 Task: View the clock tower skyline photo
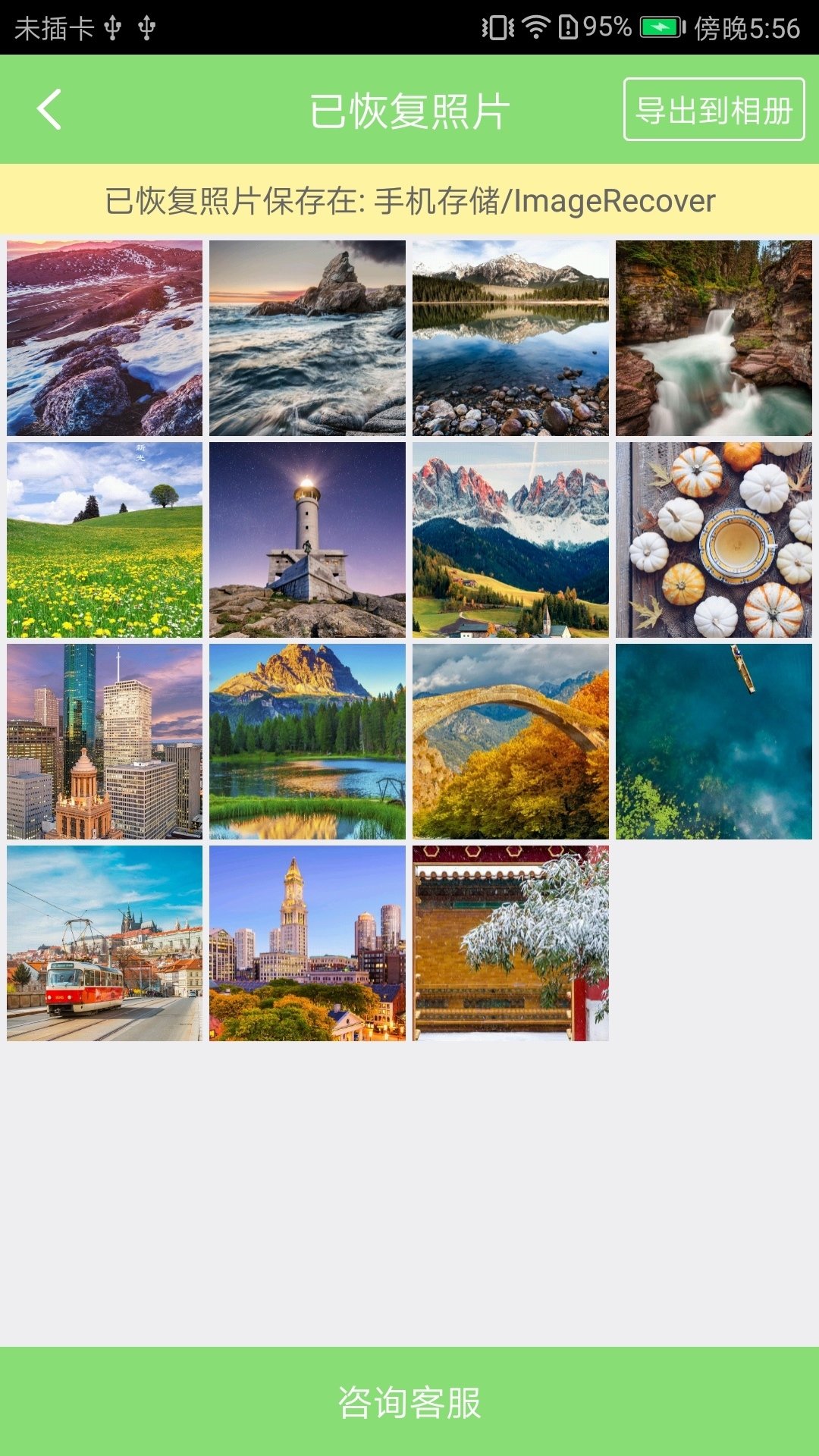(307, 943)
